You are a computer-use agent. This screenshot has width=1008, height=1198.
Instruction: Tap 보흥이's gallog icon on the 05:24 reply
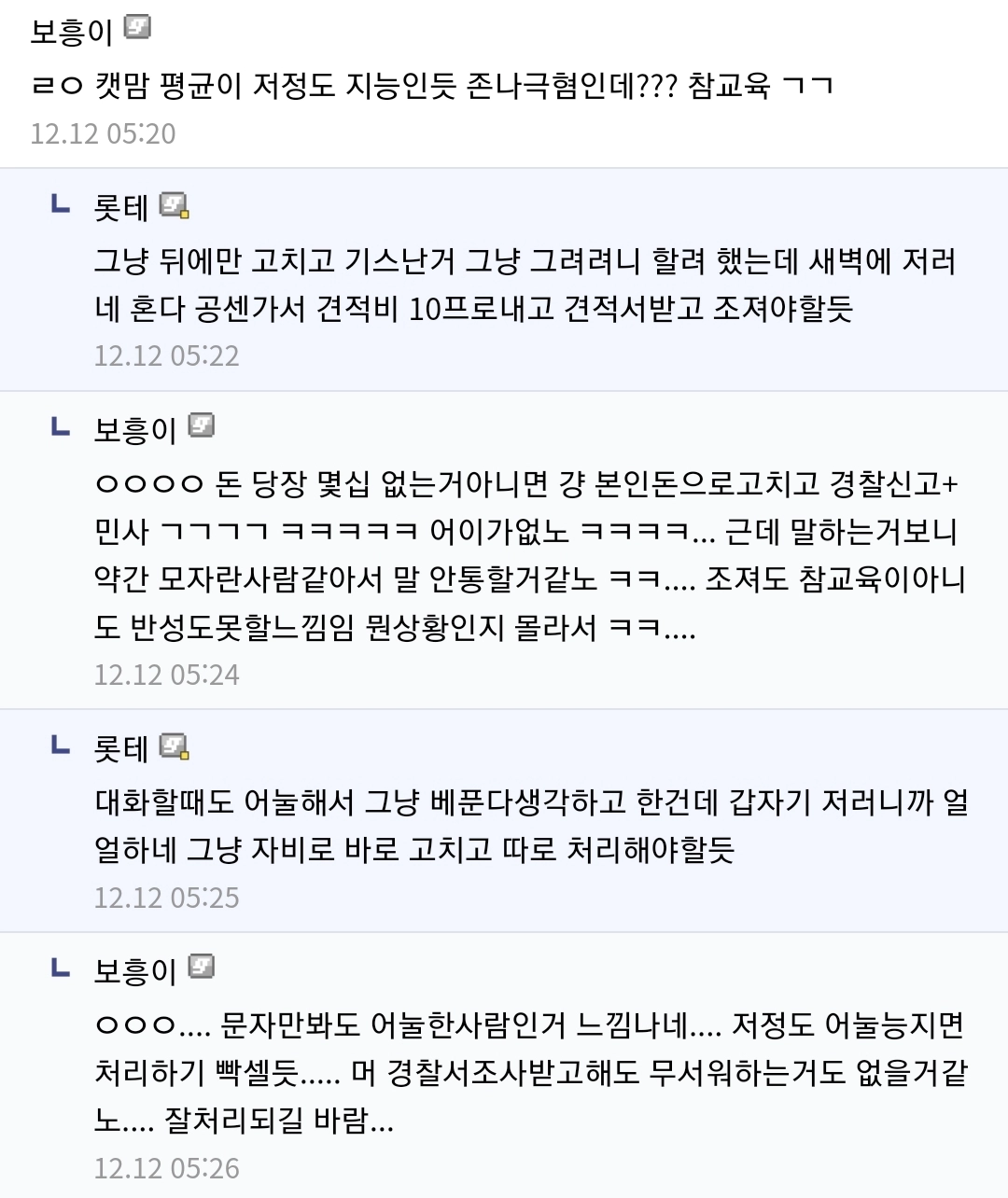coord(202,425)
